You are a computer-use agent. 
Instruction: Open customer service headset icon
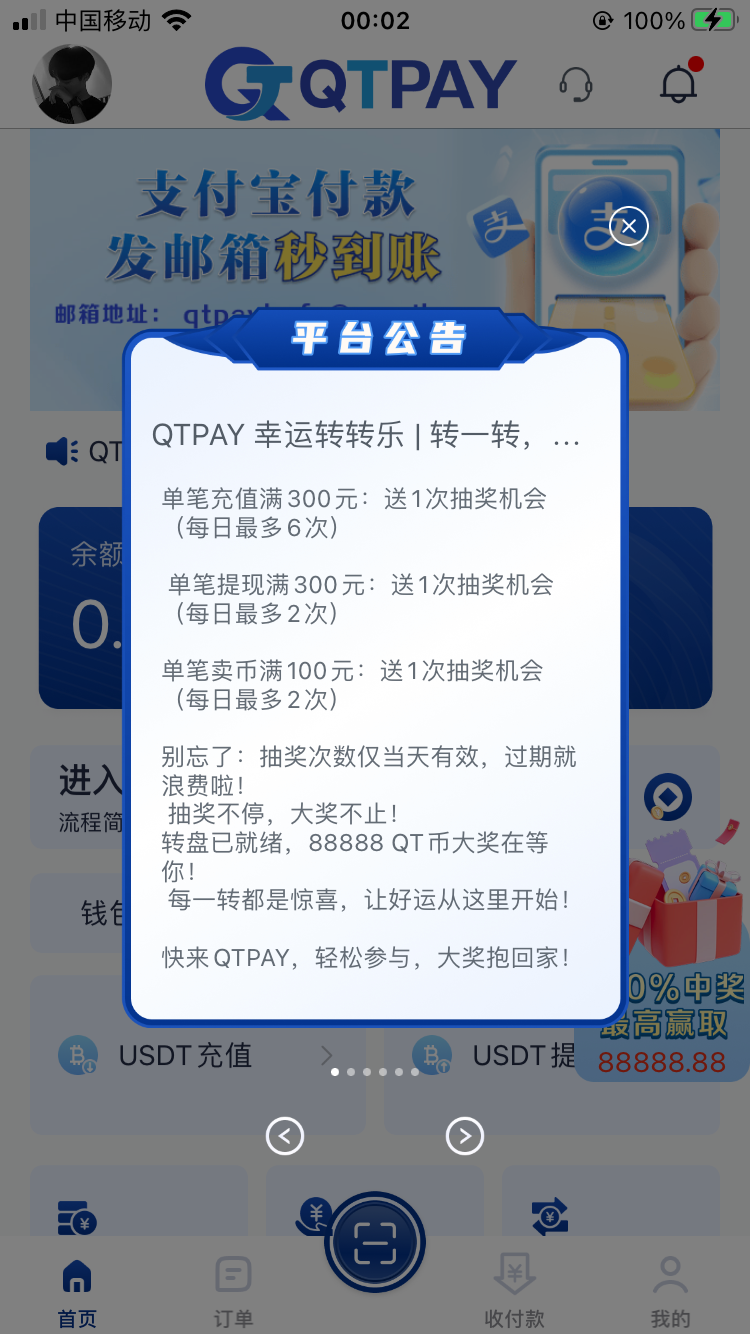575,84
